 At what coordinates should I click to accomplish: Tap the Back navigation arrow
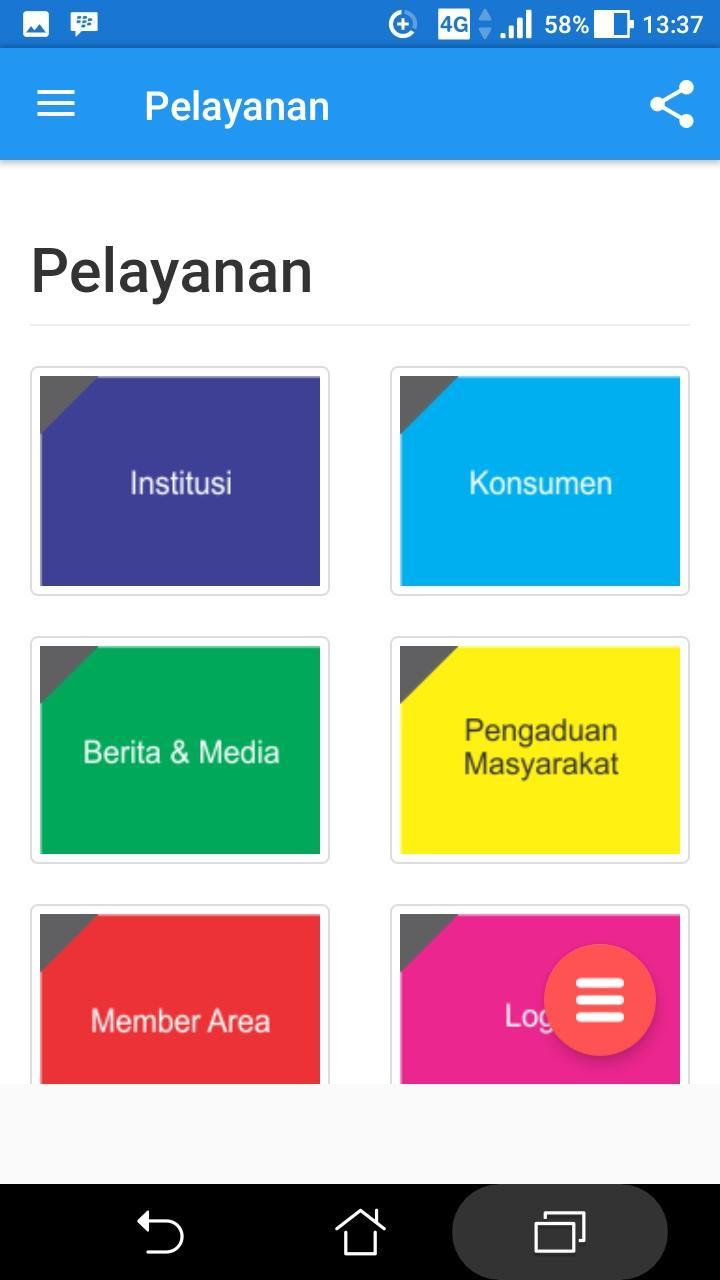pos(160,1233)
